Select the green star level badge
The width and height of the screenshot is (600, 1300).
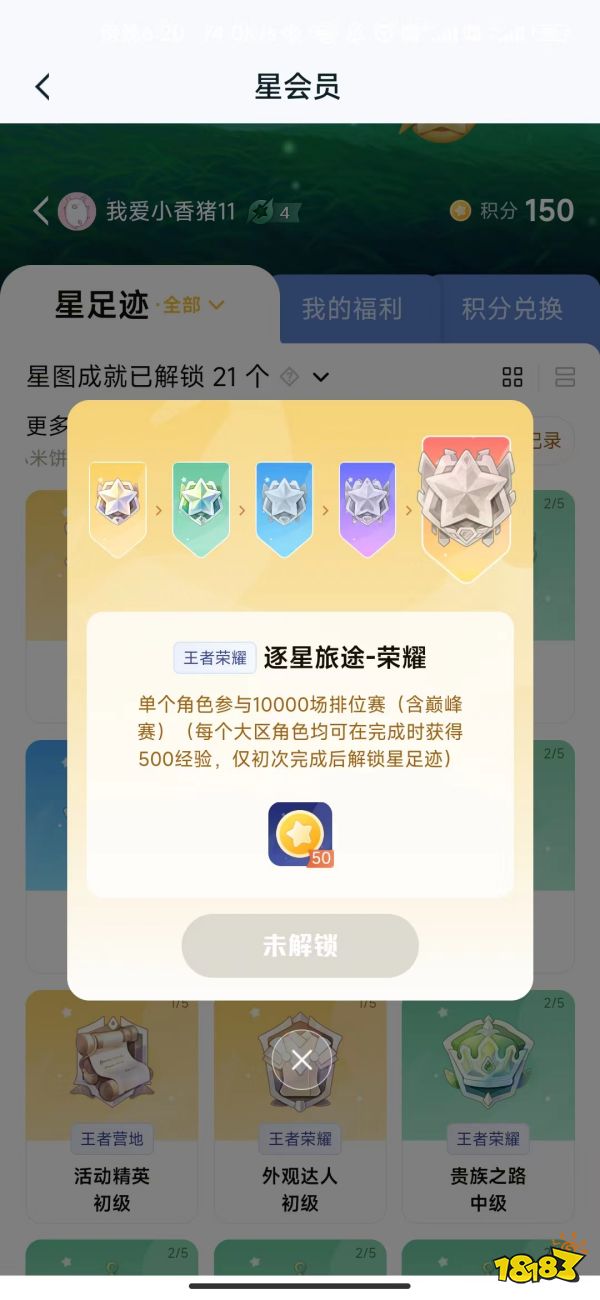pos(201,505)
